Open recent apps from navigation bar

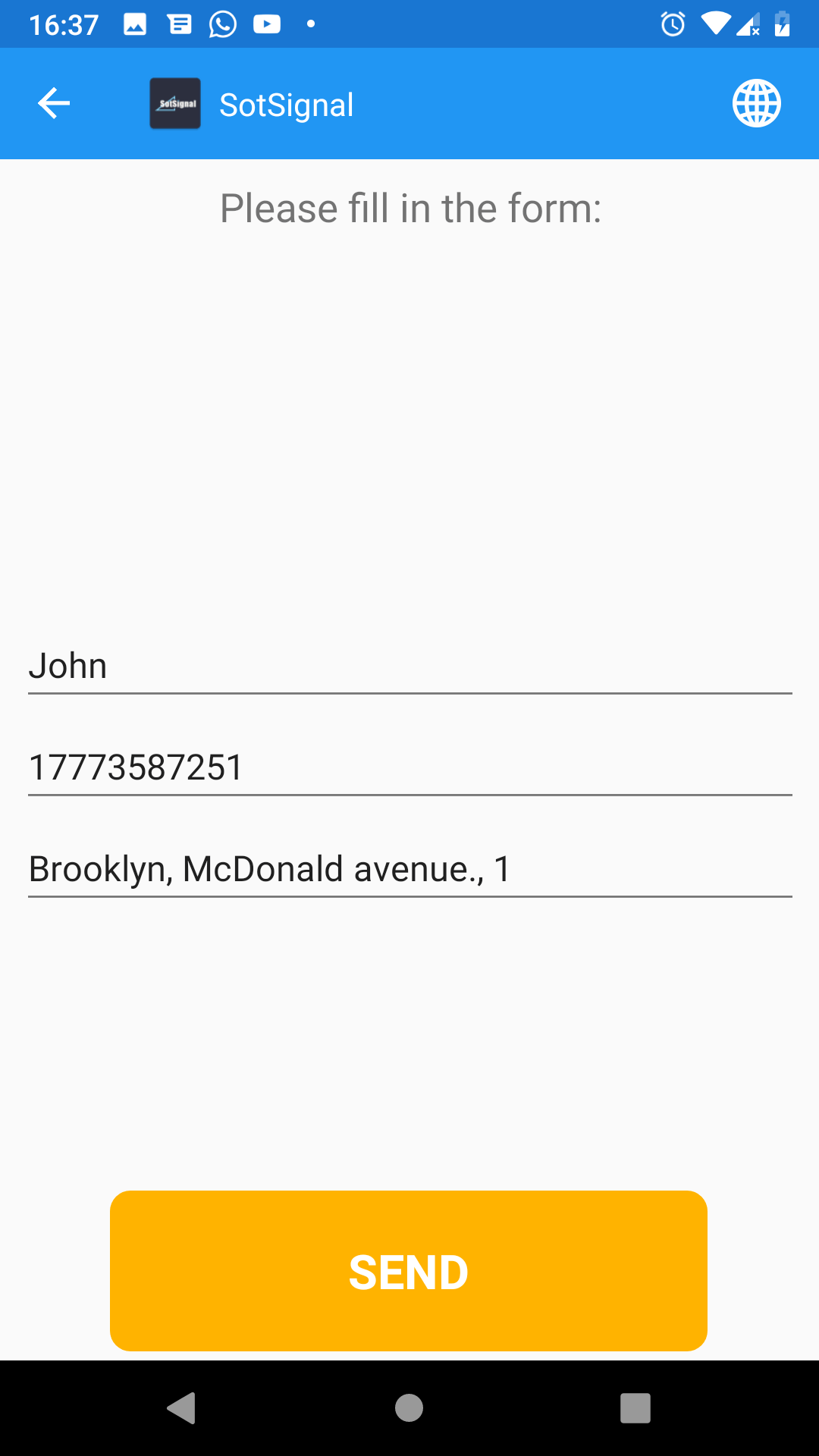(x=635, y=1408)
